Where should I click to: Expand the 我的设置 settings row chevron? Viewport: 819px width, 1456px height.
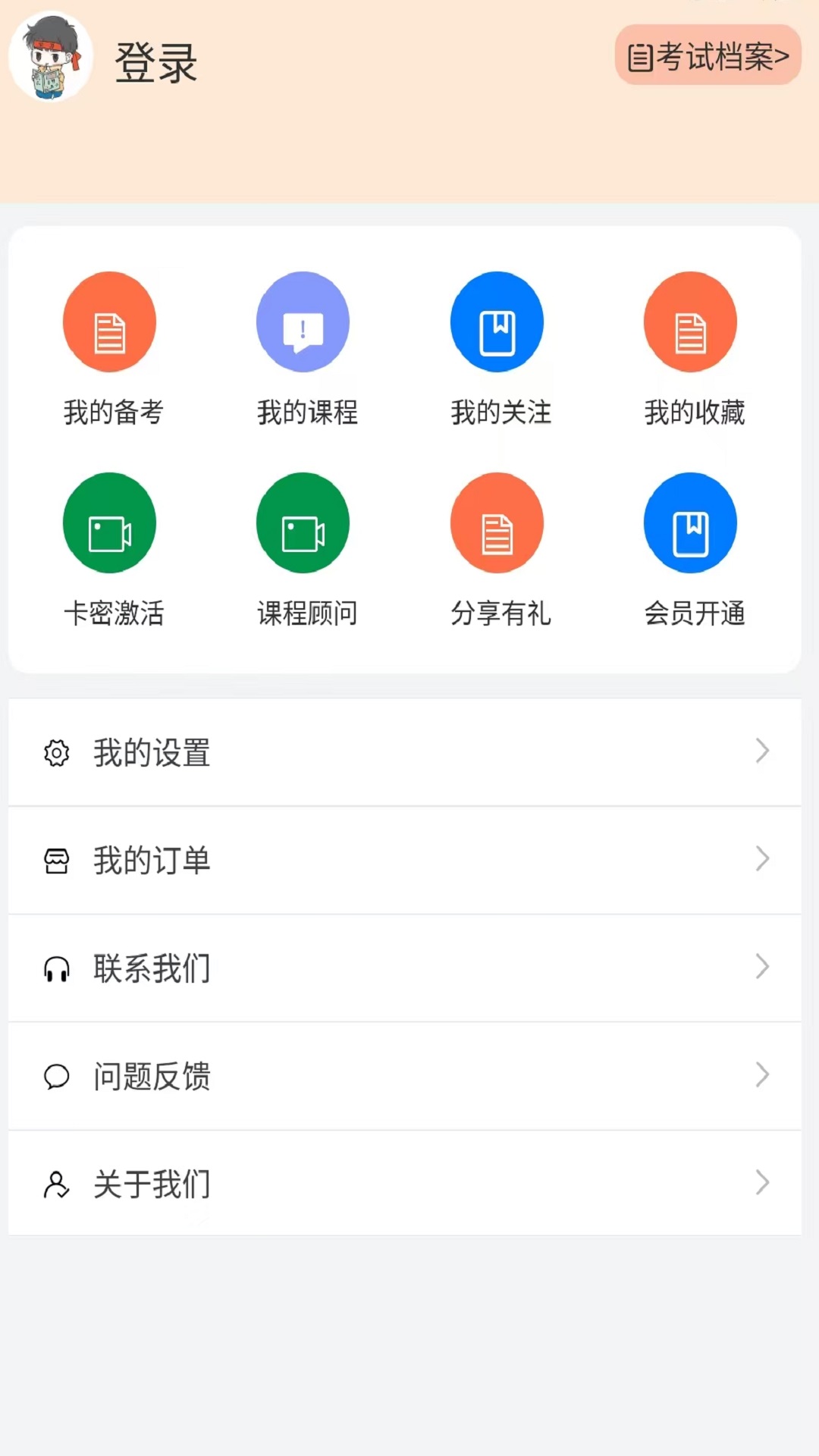click(x=763, y=751)
